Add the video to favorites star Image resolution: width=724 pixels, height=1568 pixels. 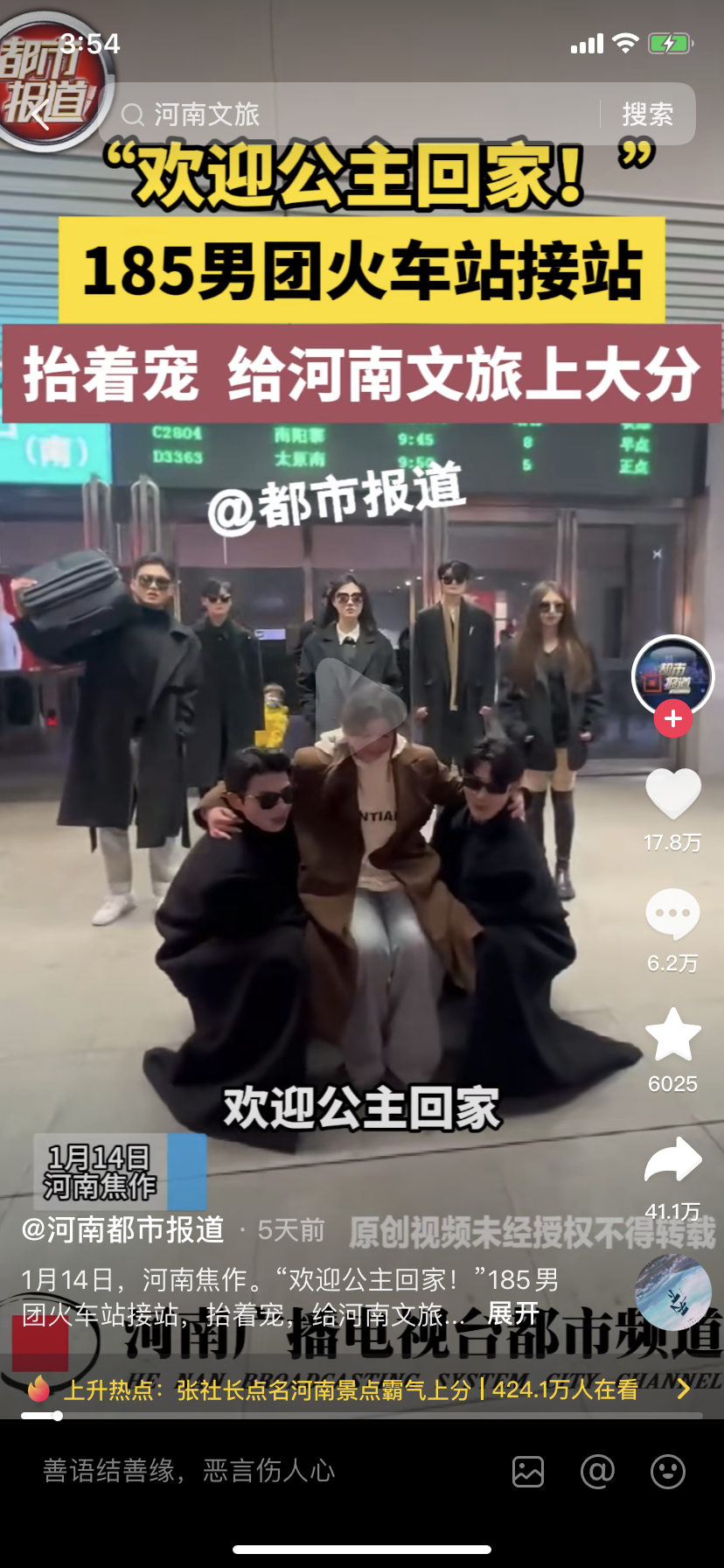pos(672,1035)
